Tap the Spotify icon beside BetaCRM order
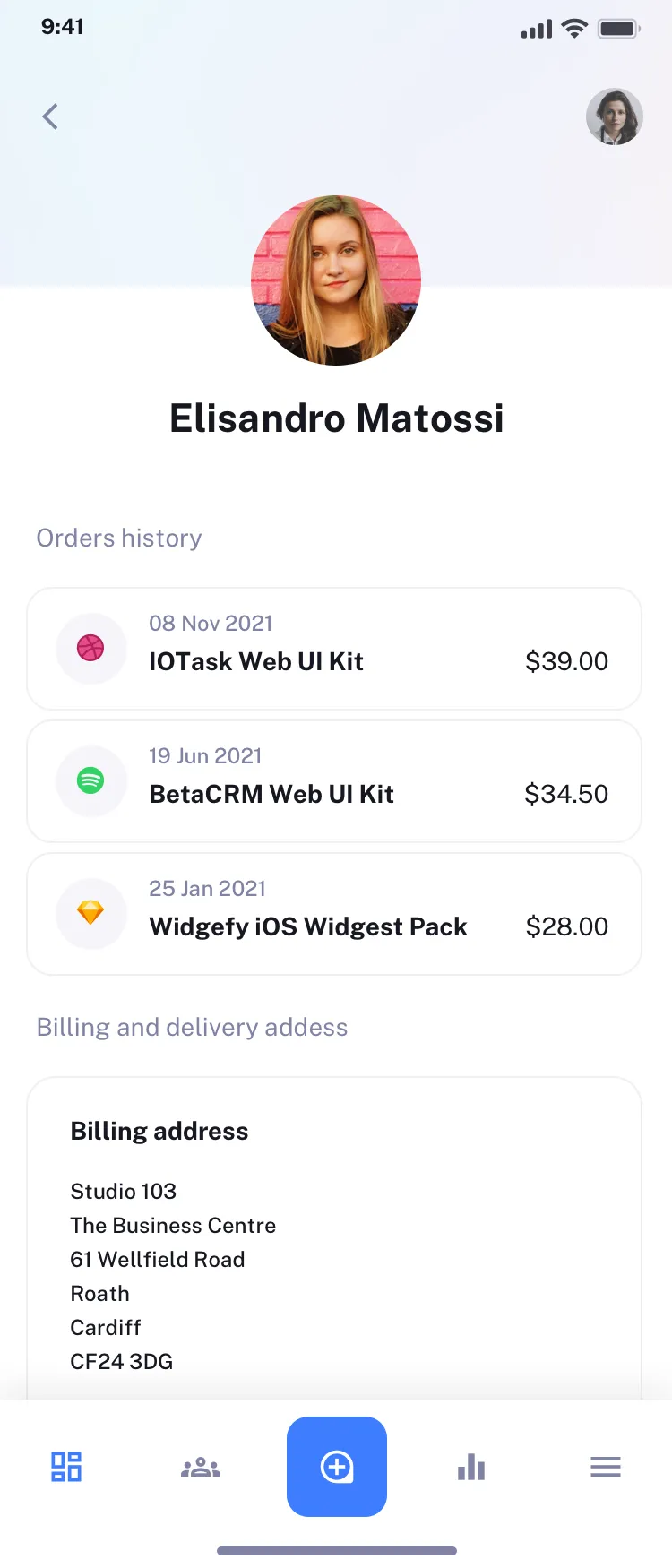This screenshot has height=1568, width=672. (90, 780)
